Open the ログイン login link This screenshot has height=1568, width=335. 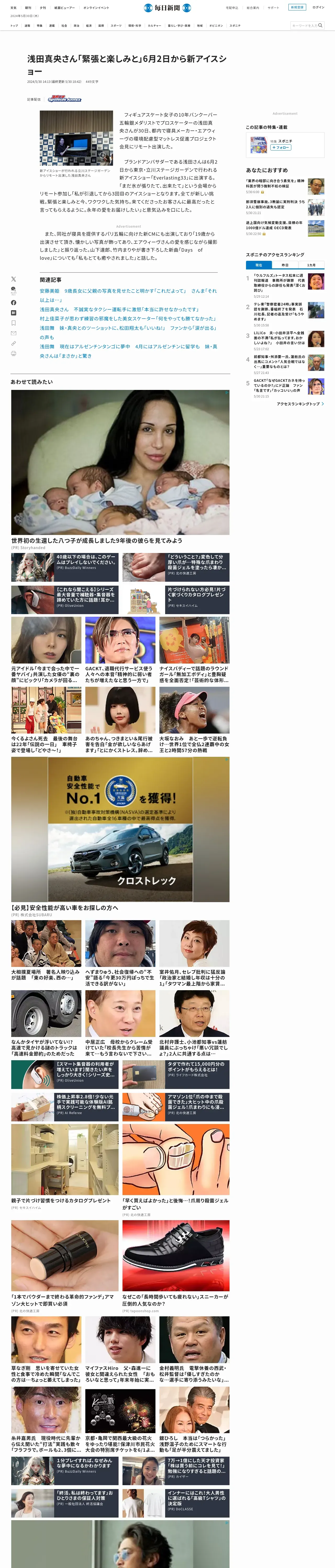click(x=318, y=7)
